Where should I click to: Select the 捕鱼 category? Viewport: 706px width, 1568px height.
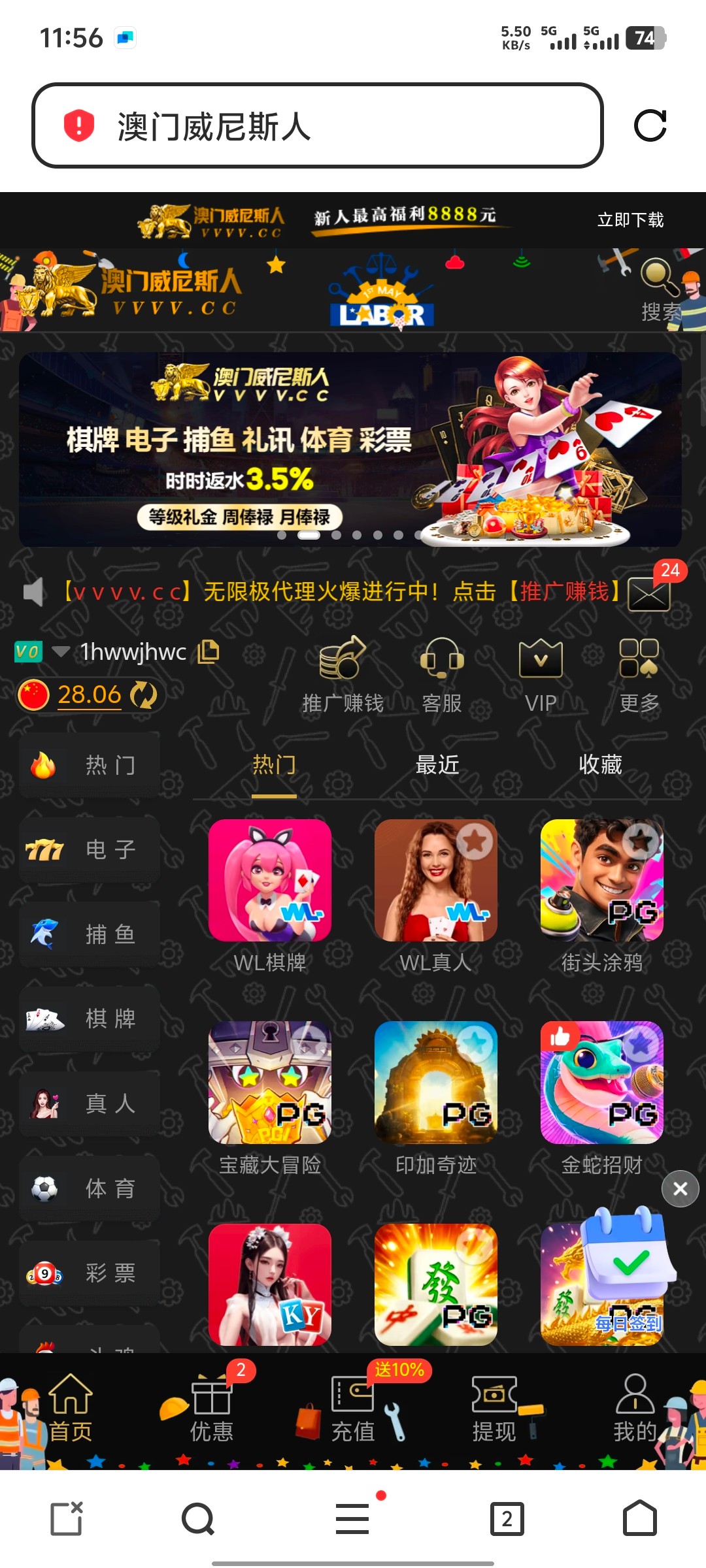tap(90, 934)
